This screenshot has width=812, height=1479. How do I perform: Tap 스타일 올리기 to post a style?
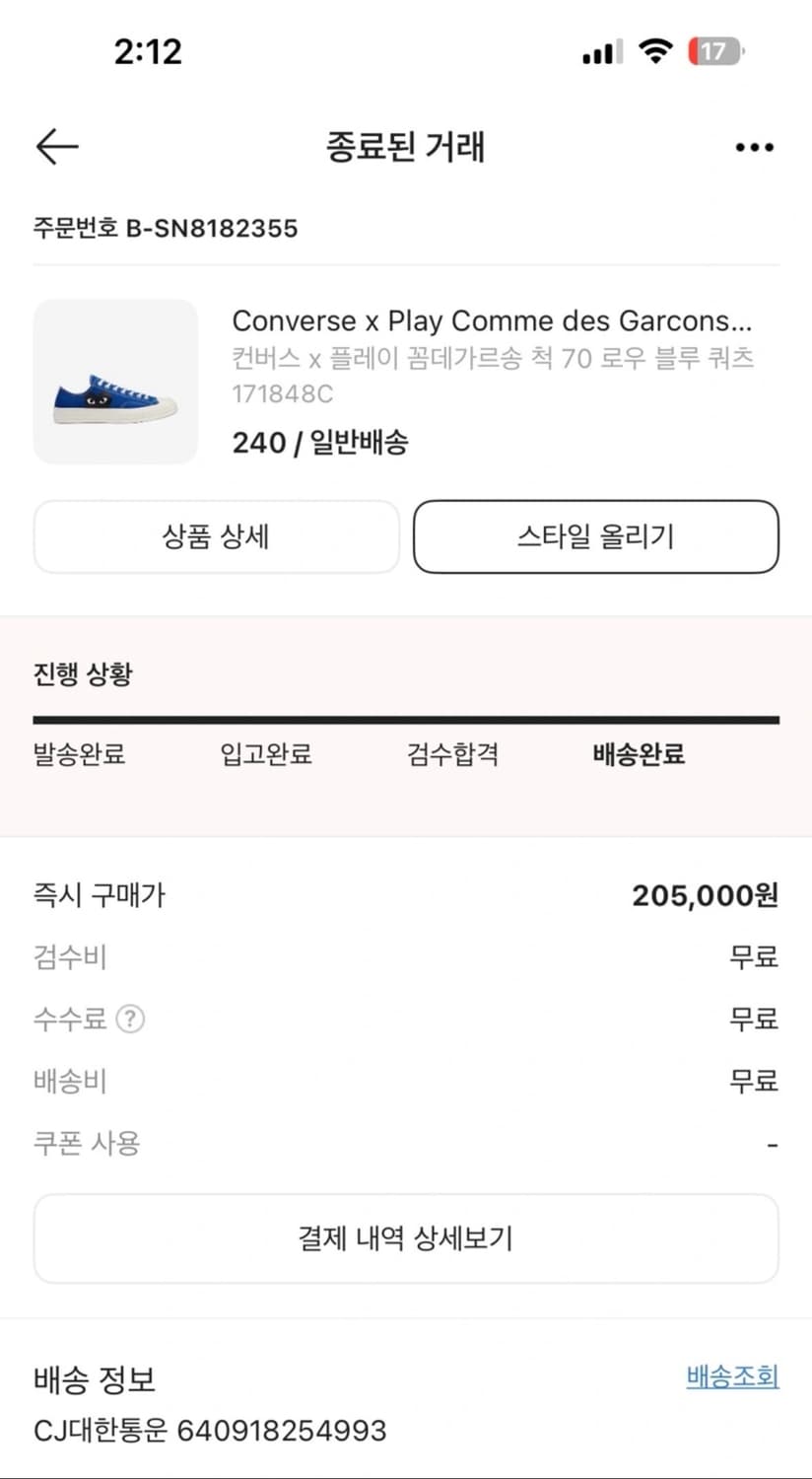(595, 536)
